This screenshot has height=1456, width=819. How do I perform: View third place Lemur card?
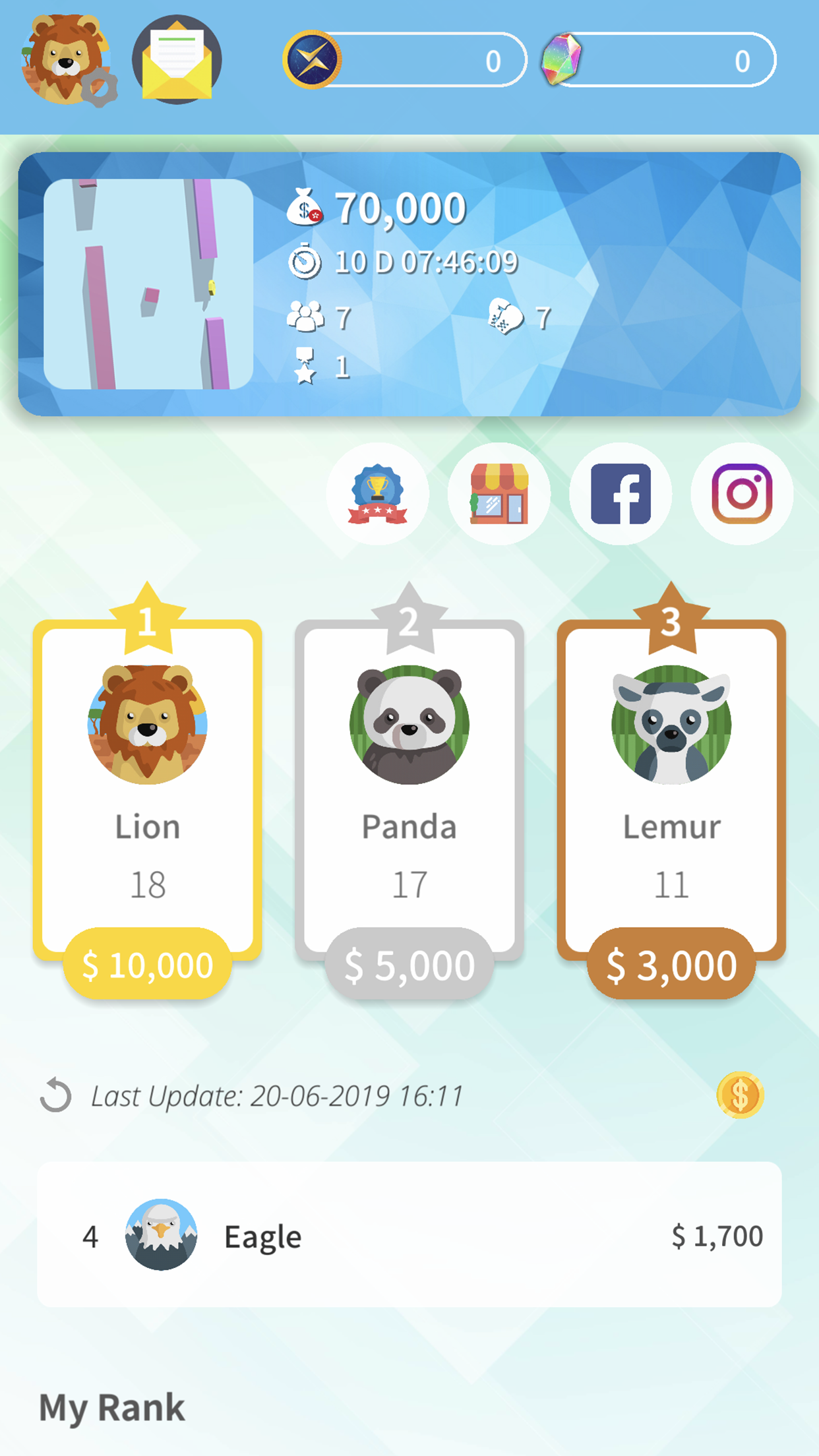pos(671,791)
